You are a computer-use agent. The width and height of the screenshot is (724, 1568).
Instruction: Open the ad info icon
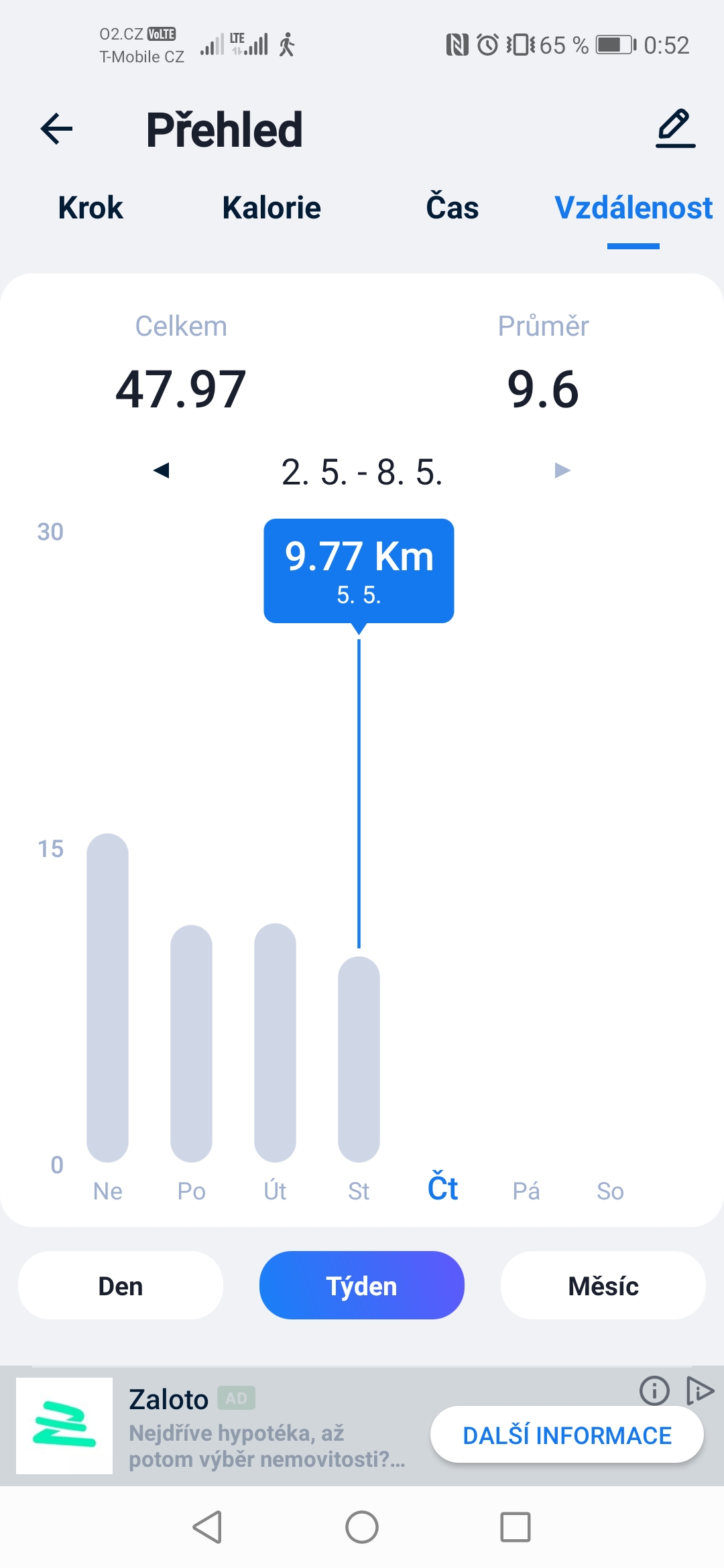[x=654, y=1390]
